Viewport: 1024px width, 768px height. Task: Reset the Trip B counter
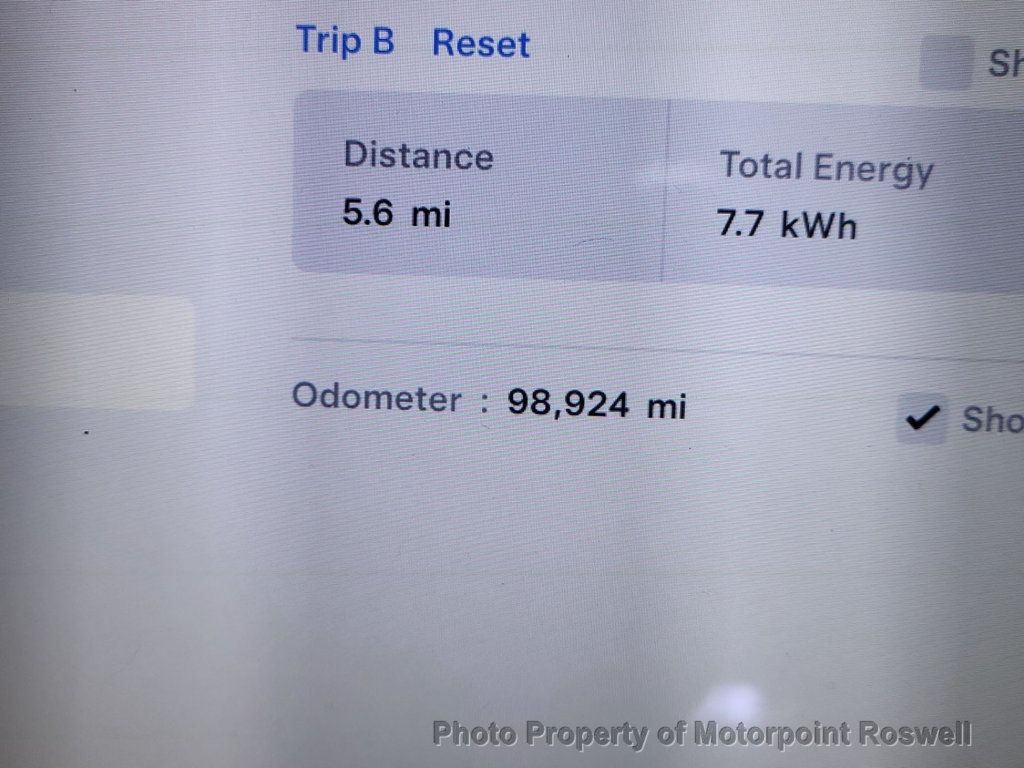(481, 43)
